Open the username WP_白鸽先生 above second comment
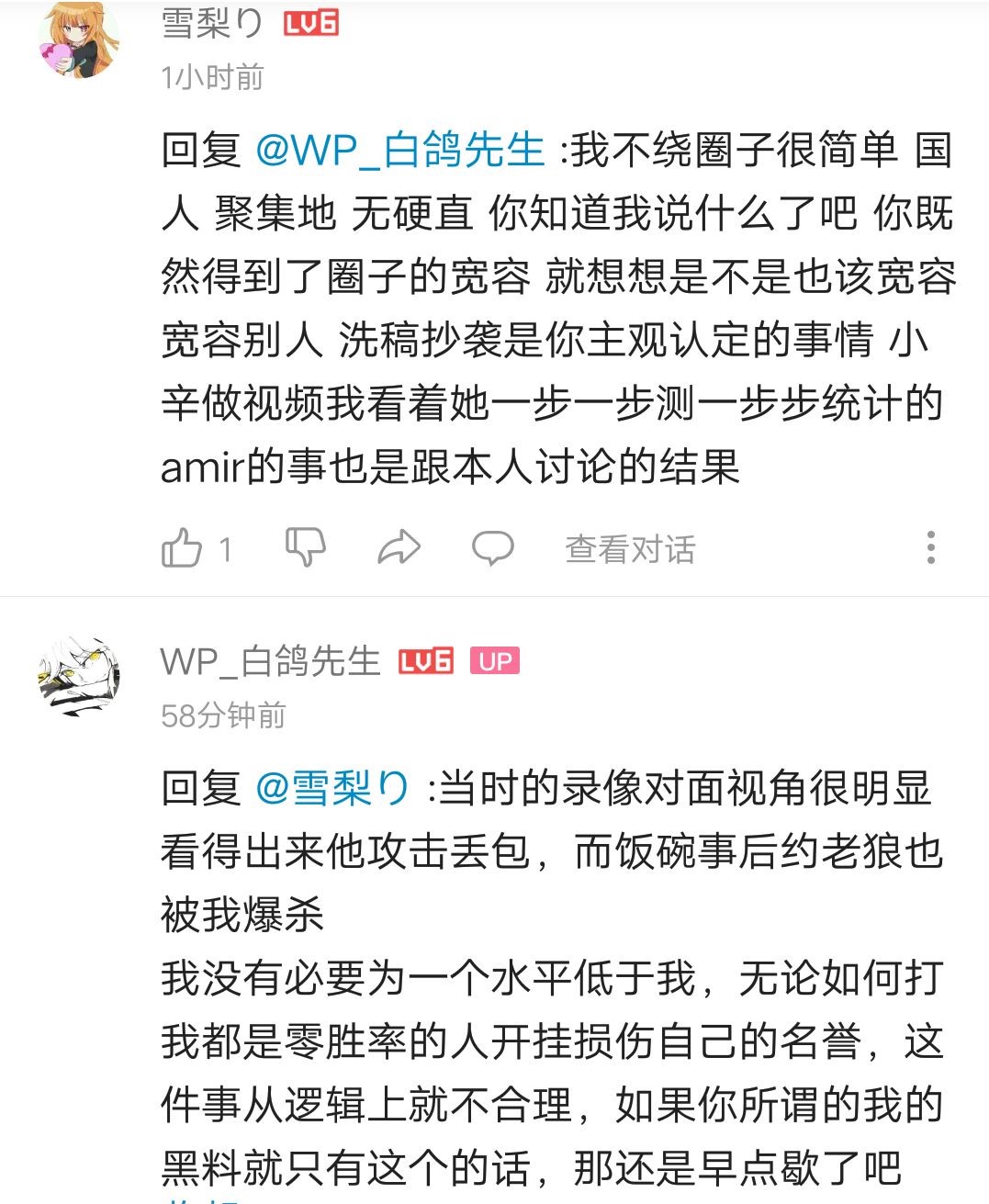This screenshot has height=1204, width=989. pyautogui.click(x=270, y=661)
